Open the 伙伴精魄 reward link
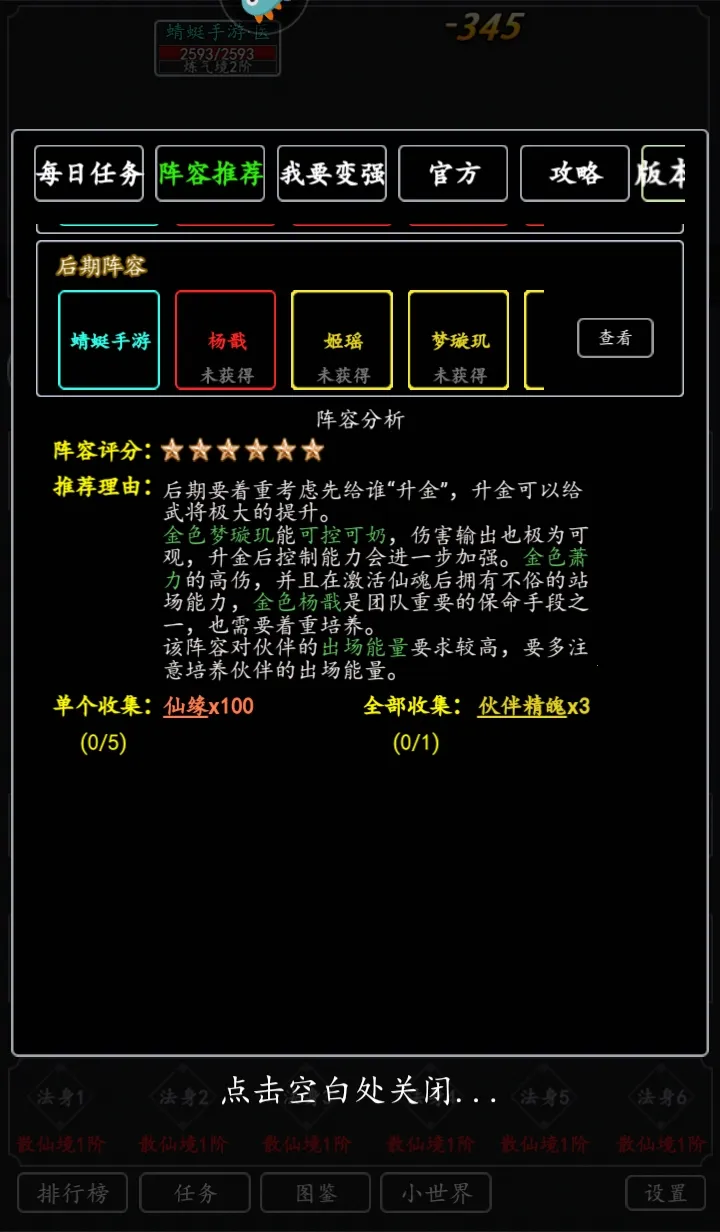Viewport: 720px width, 1232px height. 522,707
